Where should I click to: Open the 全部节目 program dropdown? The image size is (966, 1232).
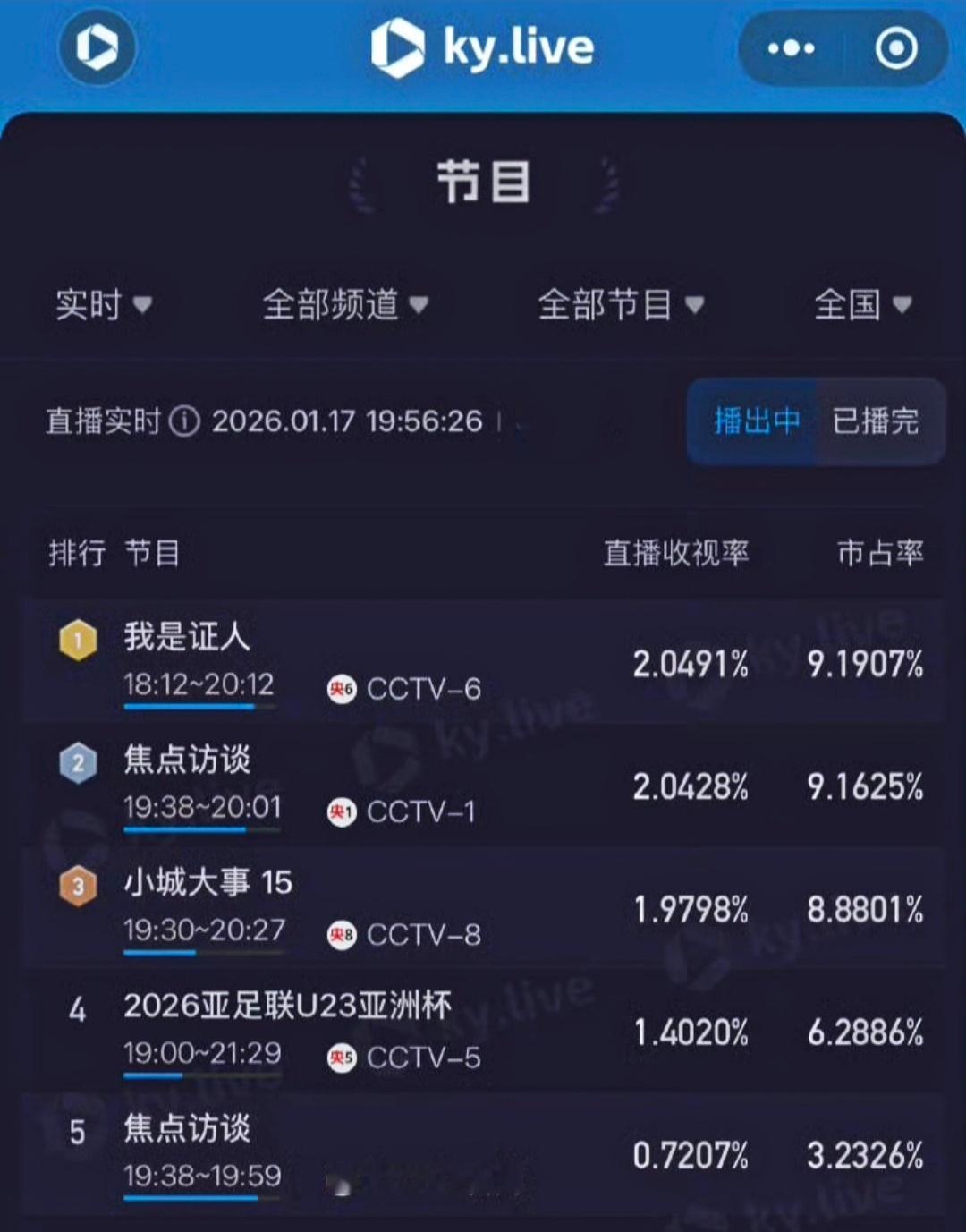pyautogui.click(x=619, y=306)
